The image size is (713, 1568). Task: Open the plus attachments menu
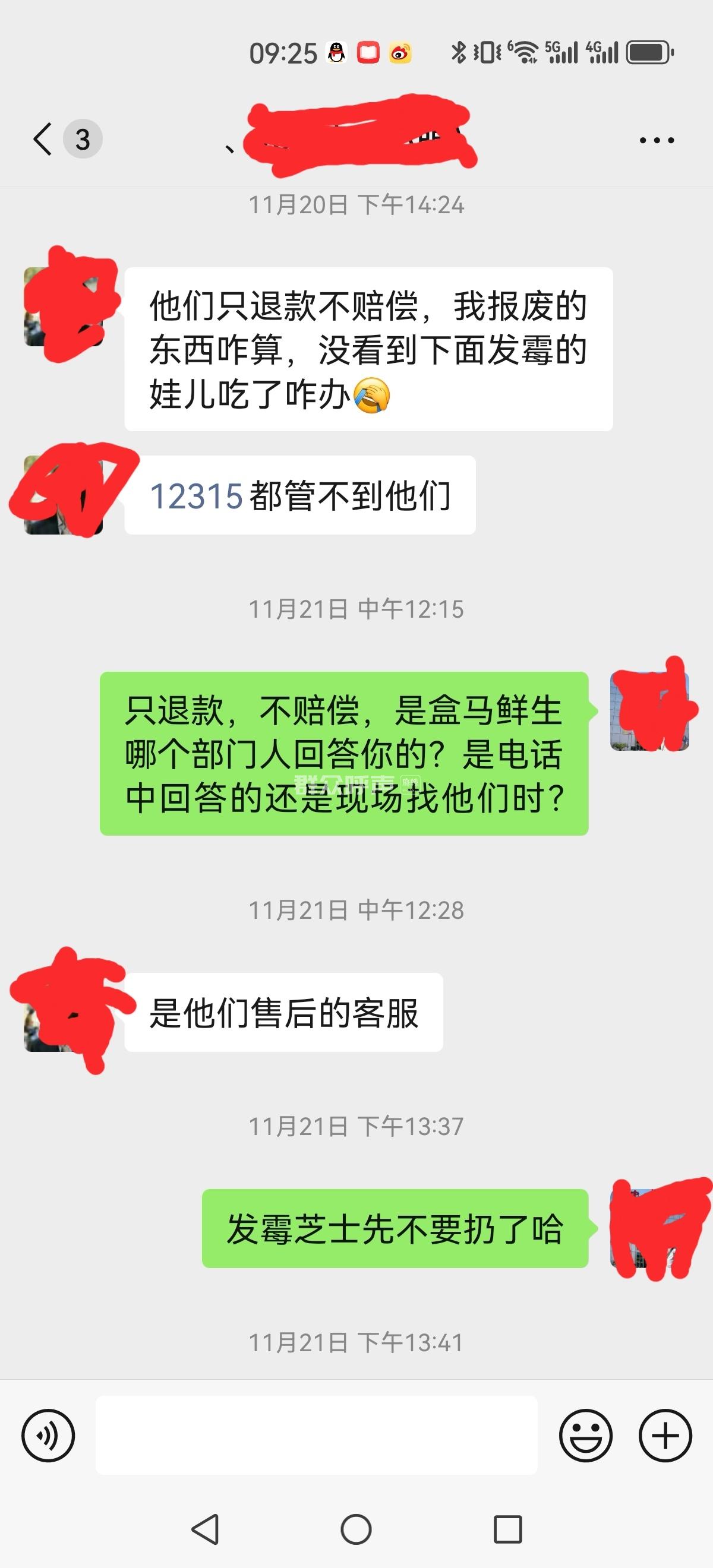665,1436
